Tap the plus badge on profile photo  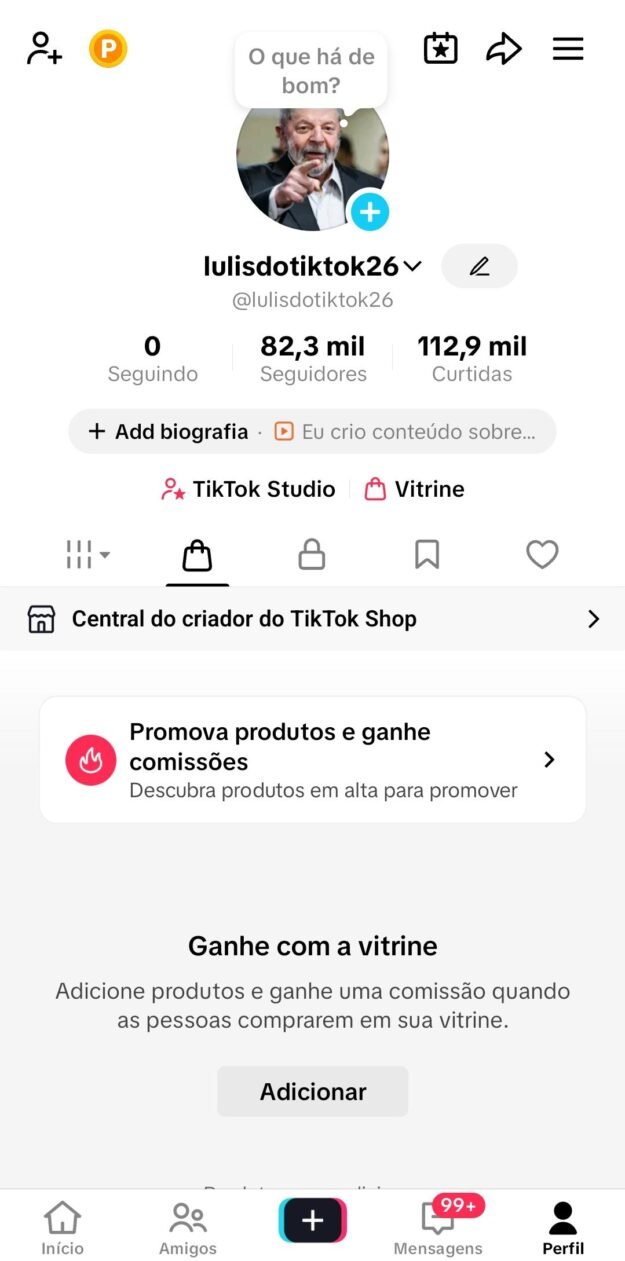pyautogui.click(x=369, y=212)
